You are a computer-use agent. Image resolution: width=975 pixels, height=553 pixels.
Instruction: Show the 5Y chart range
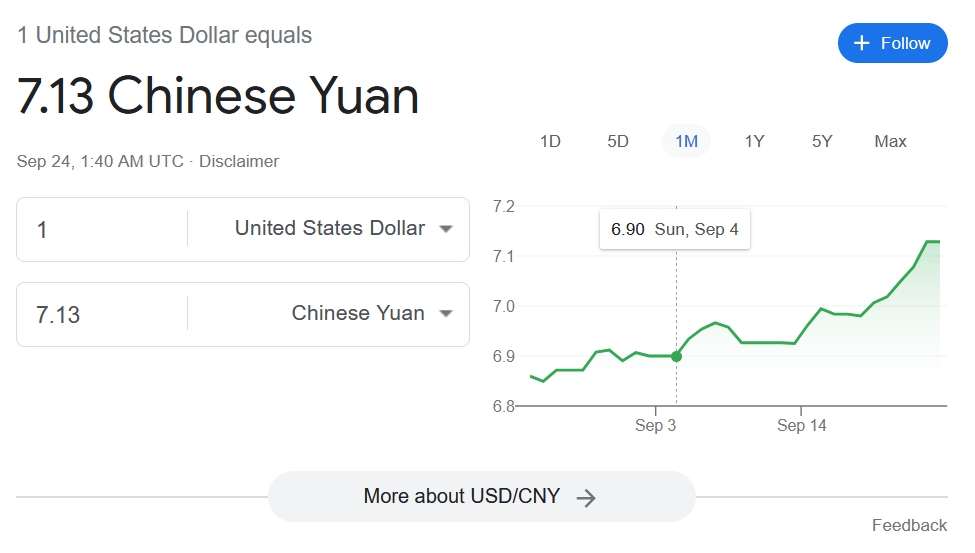[x=822, y=141]
